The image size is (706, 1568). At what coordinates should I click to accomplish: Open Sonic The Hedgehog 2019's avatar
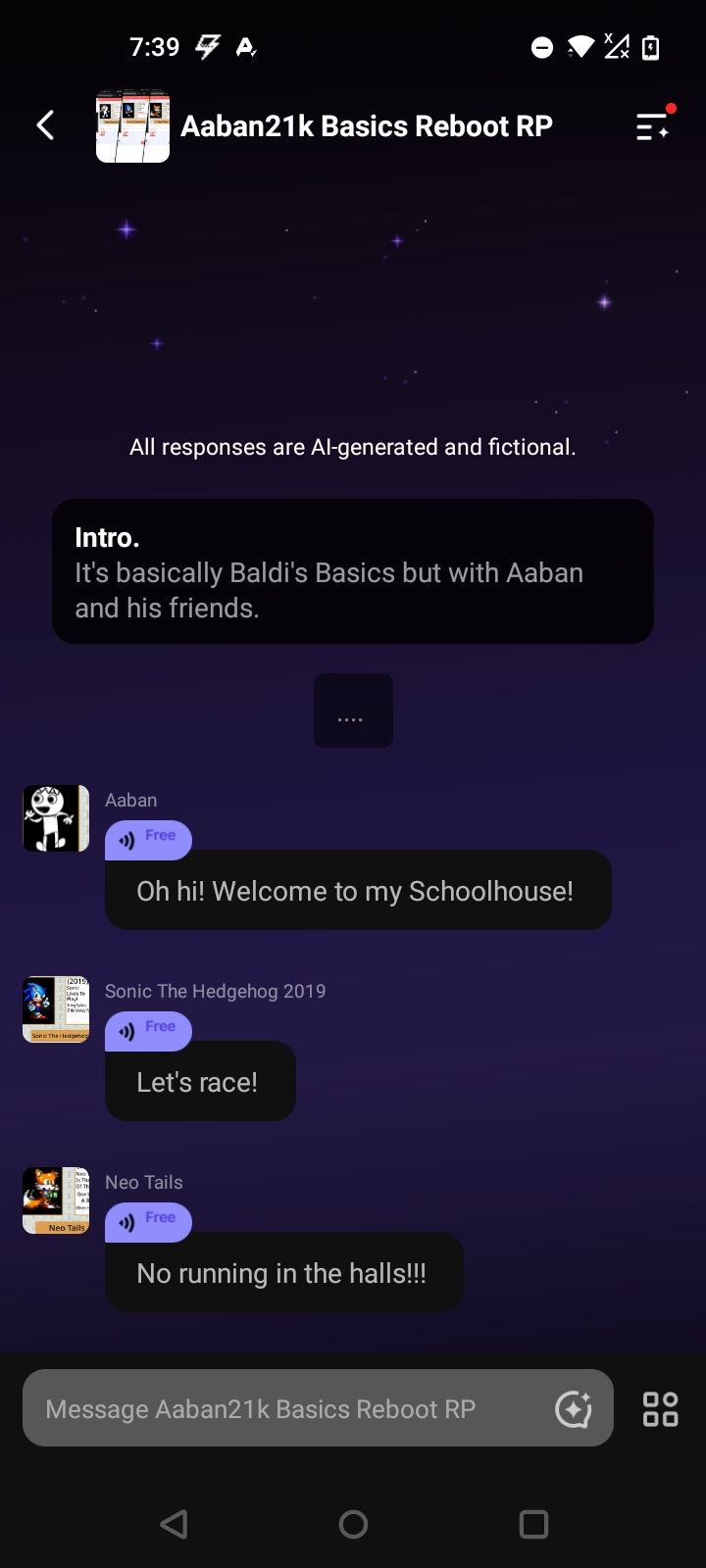coord(56,1009)
